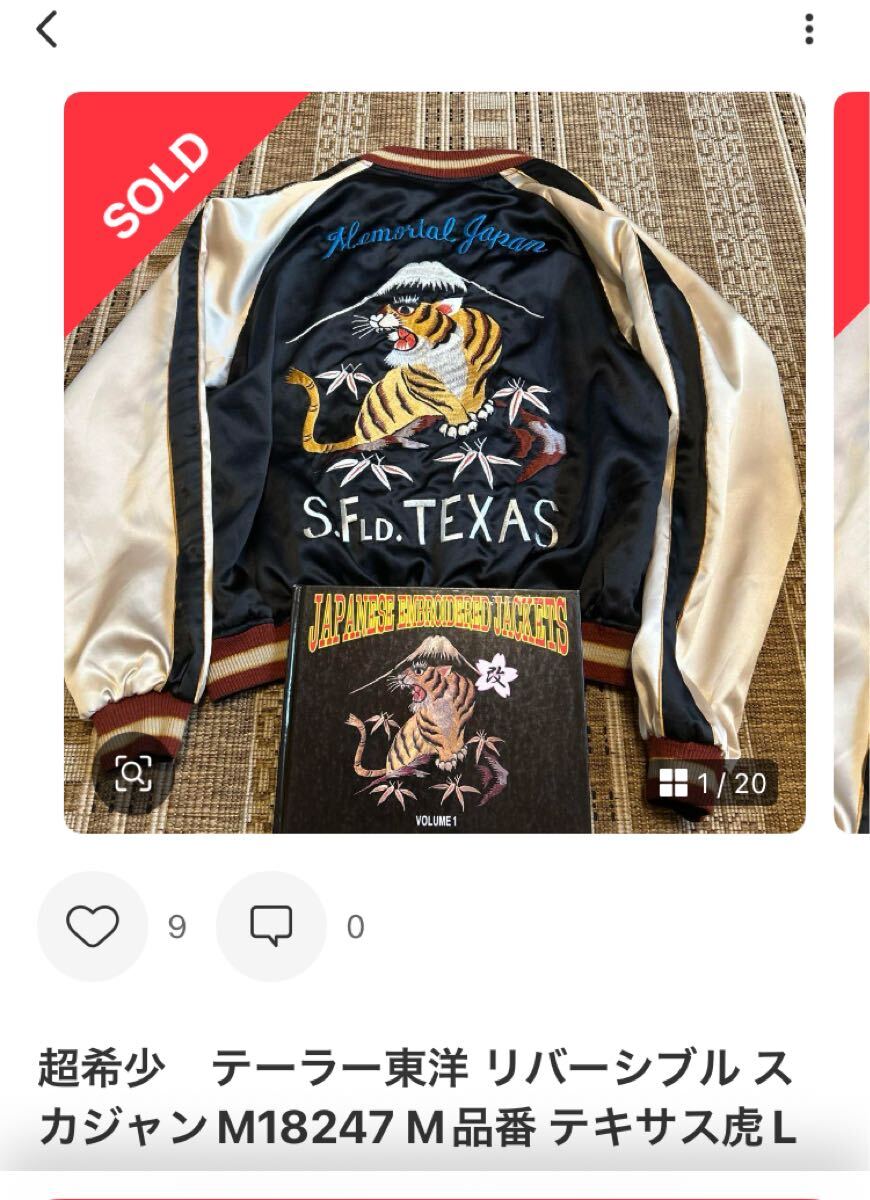The height and width of the screenshot is (1200, 870).
Task: Open the 1/20 photo grid view
Action: pyautogui.click(x=713, y=782)
